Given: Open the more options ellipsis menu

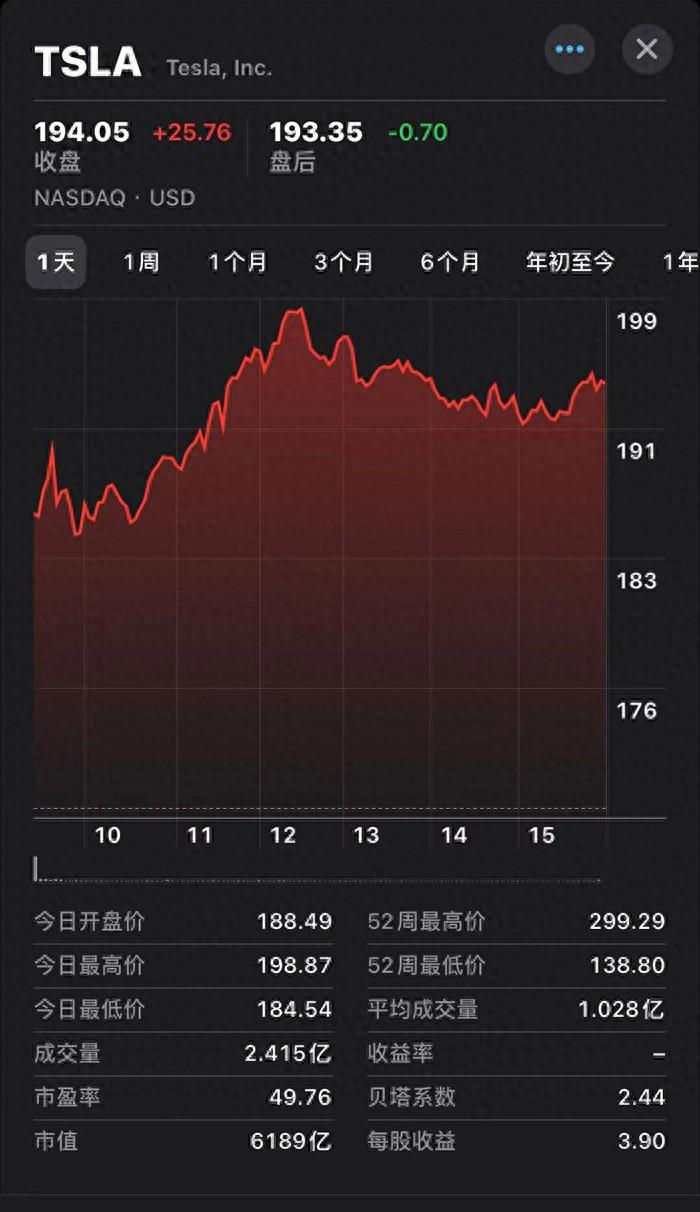Looking at the screenshot, I should point(570,49).
